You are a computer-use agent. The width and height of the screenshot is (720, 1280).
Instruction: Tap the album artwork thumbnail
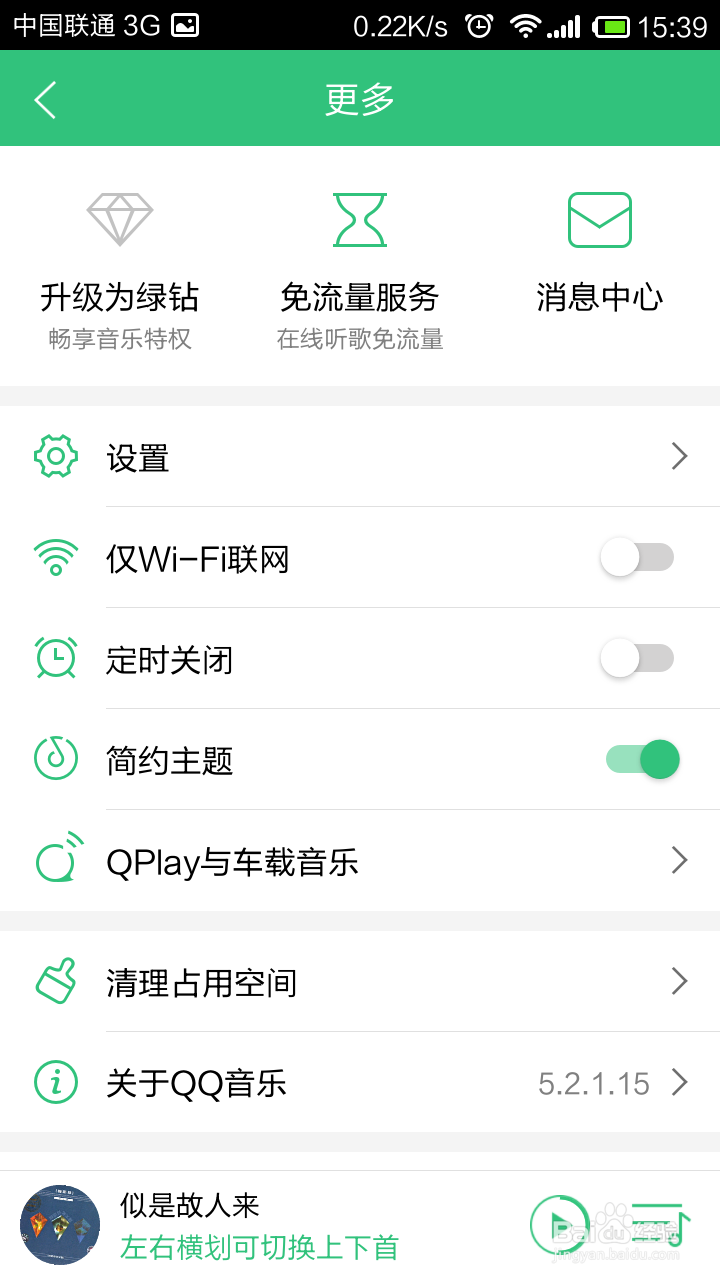pos(59,1223)
